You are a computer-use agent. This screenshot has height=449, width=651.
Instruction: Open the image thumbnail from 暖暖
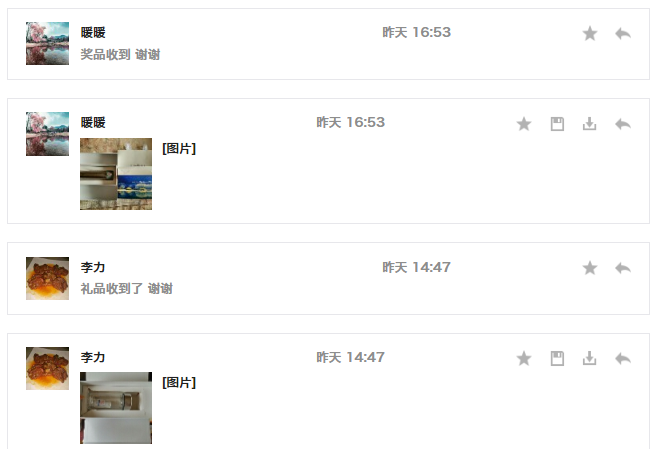pos(116,174)
